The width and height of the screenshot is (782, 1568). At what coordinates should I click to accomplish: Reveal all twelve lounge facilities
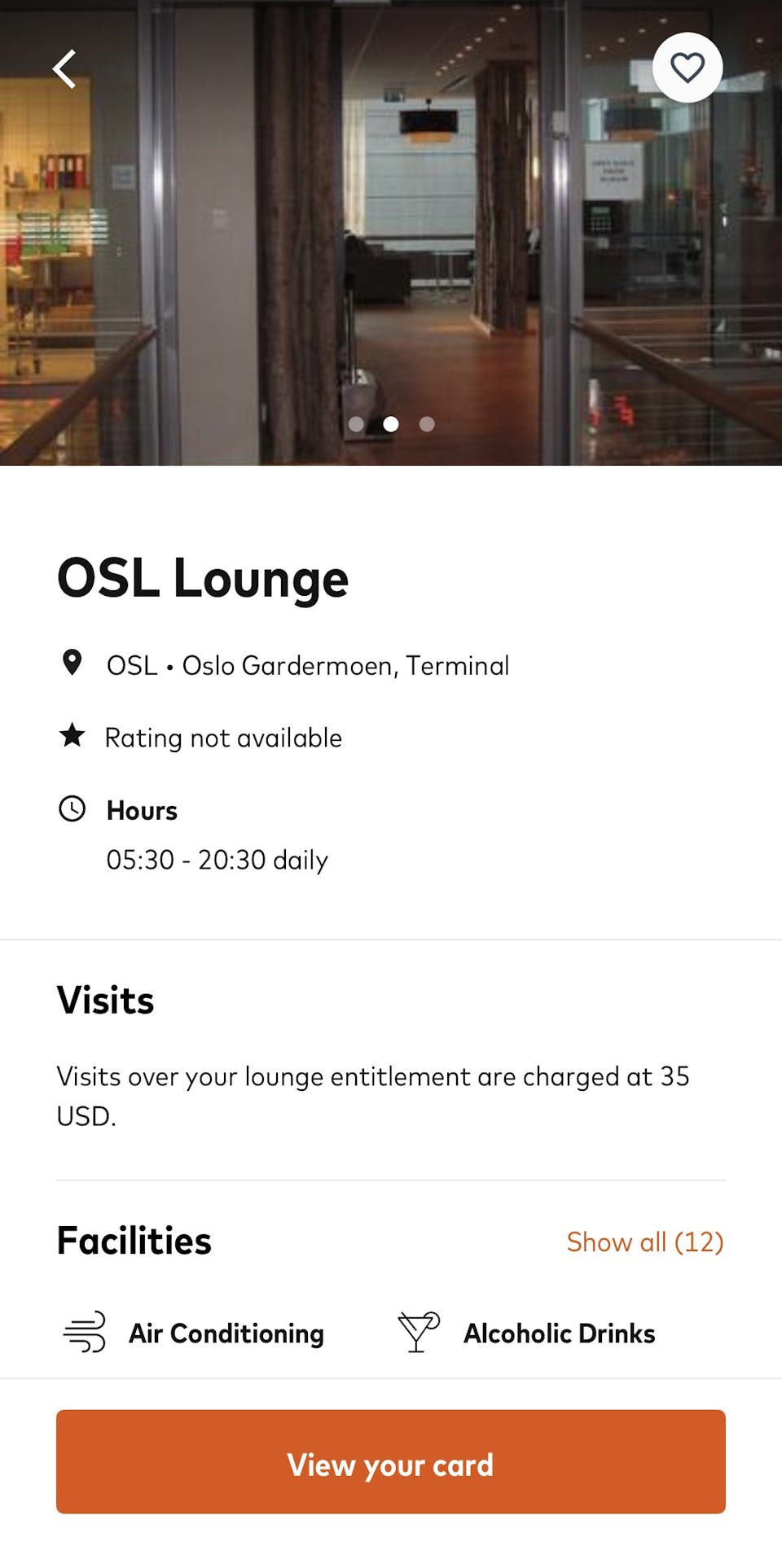coord(644,1242)
